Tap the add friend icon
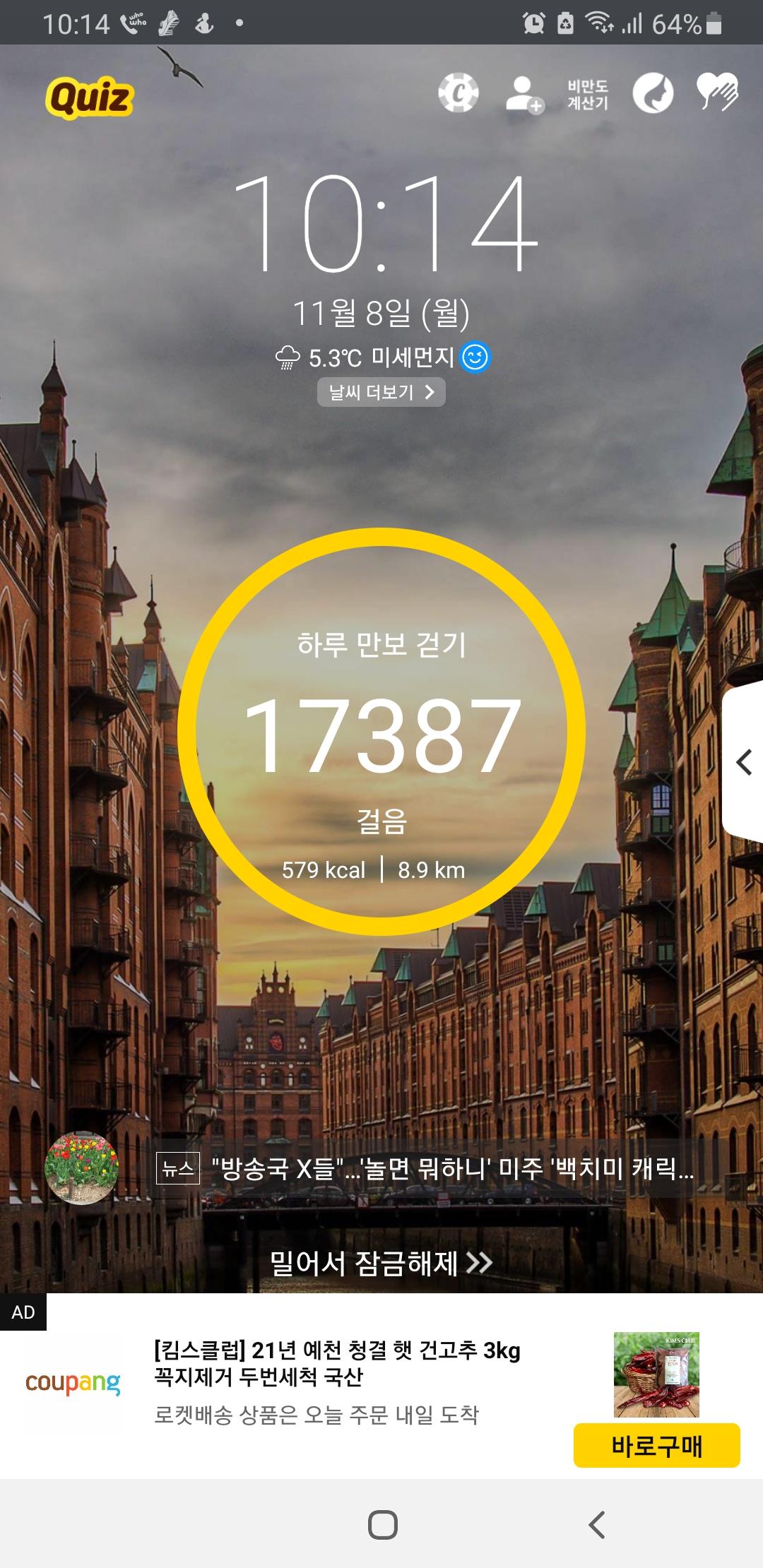This screenshot has width=763, height=1568. coord(524,94)
